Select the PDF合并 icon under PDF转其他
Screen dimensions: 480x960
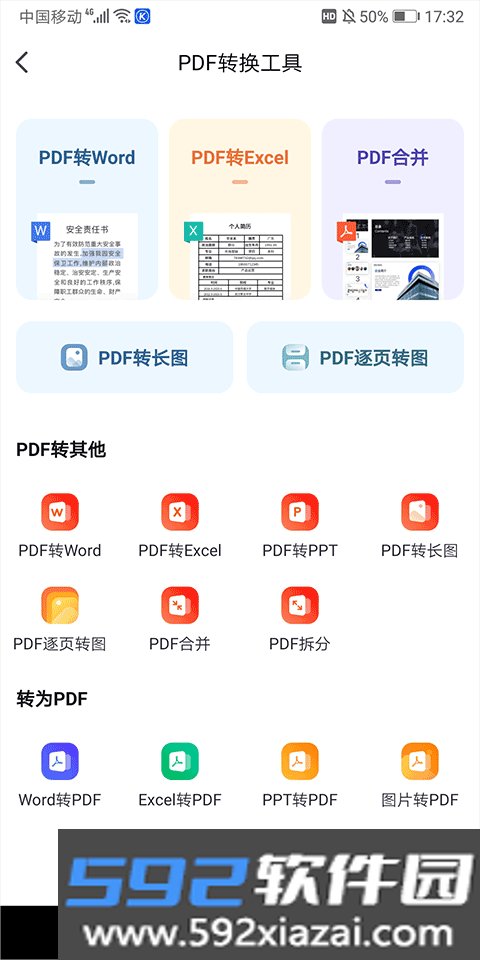click(x=180, y=606)
